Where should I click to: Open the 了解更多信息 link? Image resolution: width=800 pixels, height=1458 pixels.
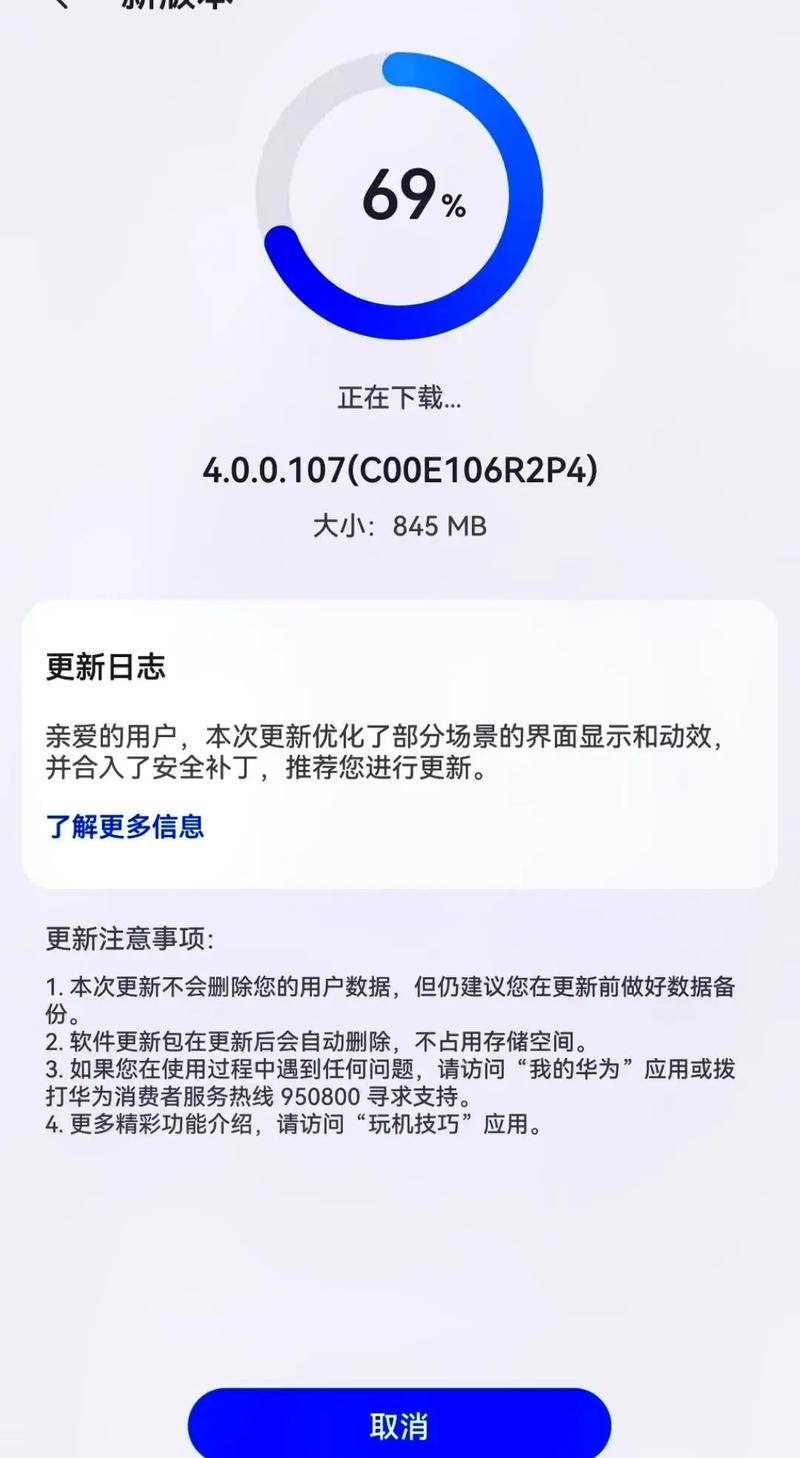click(125, 826)
